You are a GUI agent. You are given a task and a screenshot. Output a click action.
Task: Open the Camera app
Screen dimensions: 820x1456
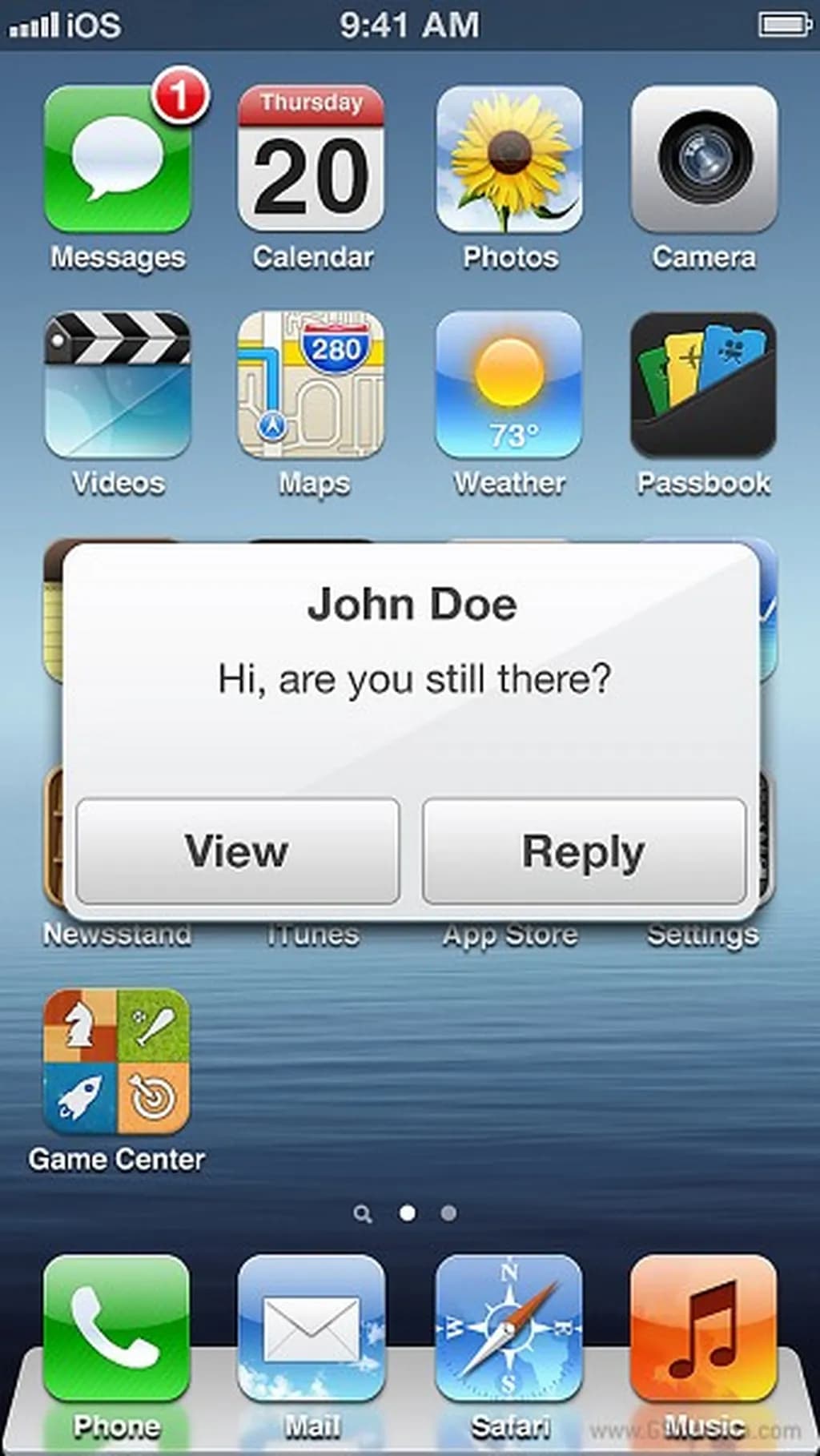point(704,160)
